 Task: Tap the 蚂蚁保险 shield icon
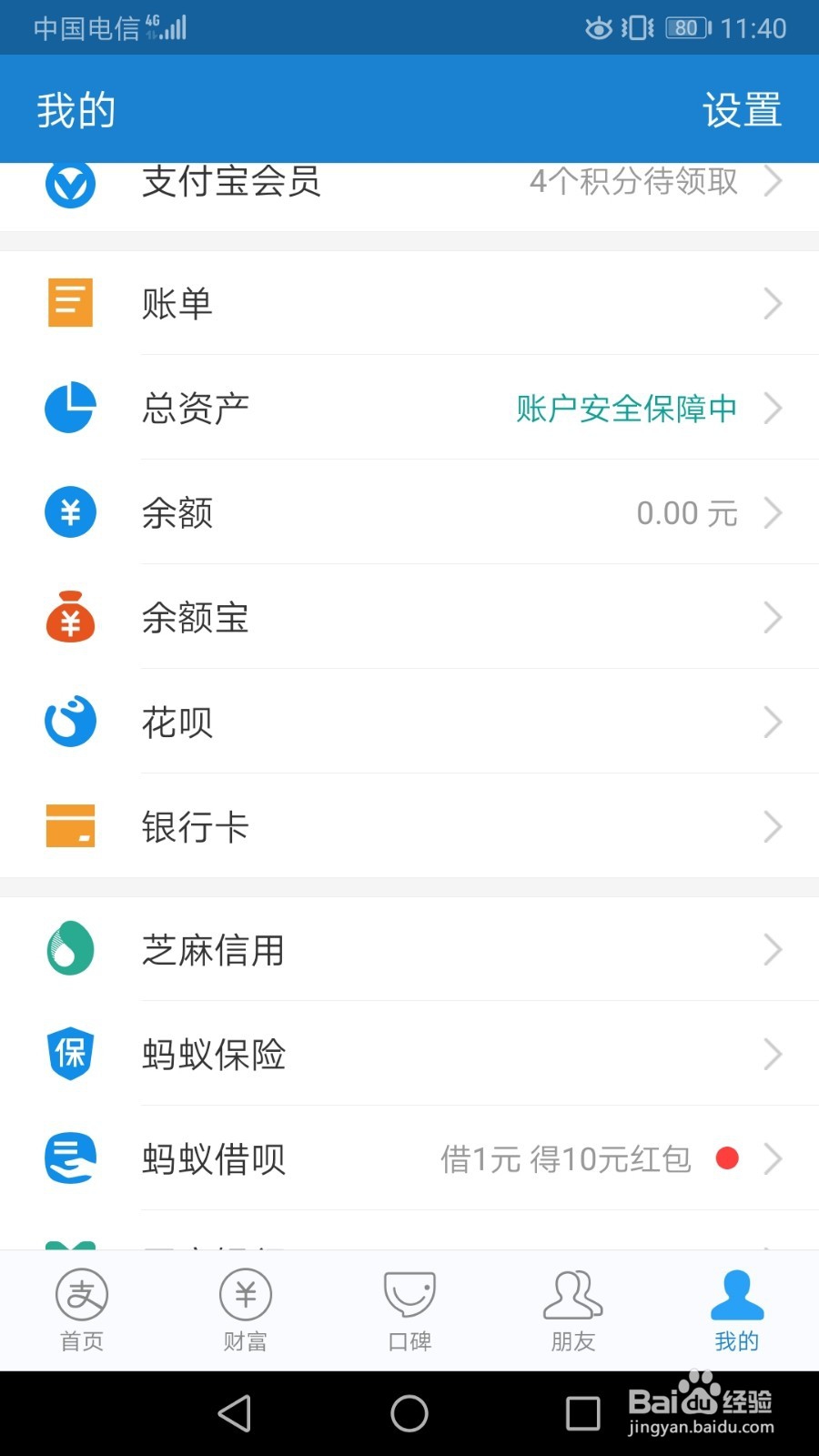tap(70, 1054)
